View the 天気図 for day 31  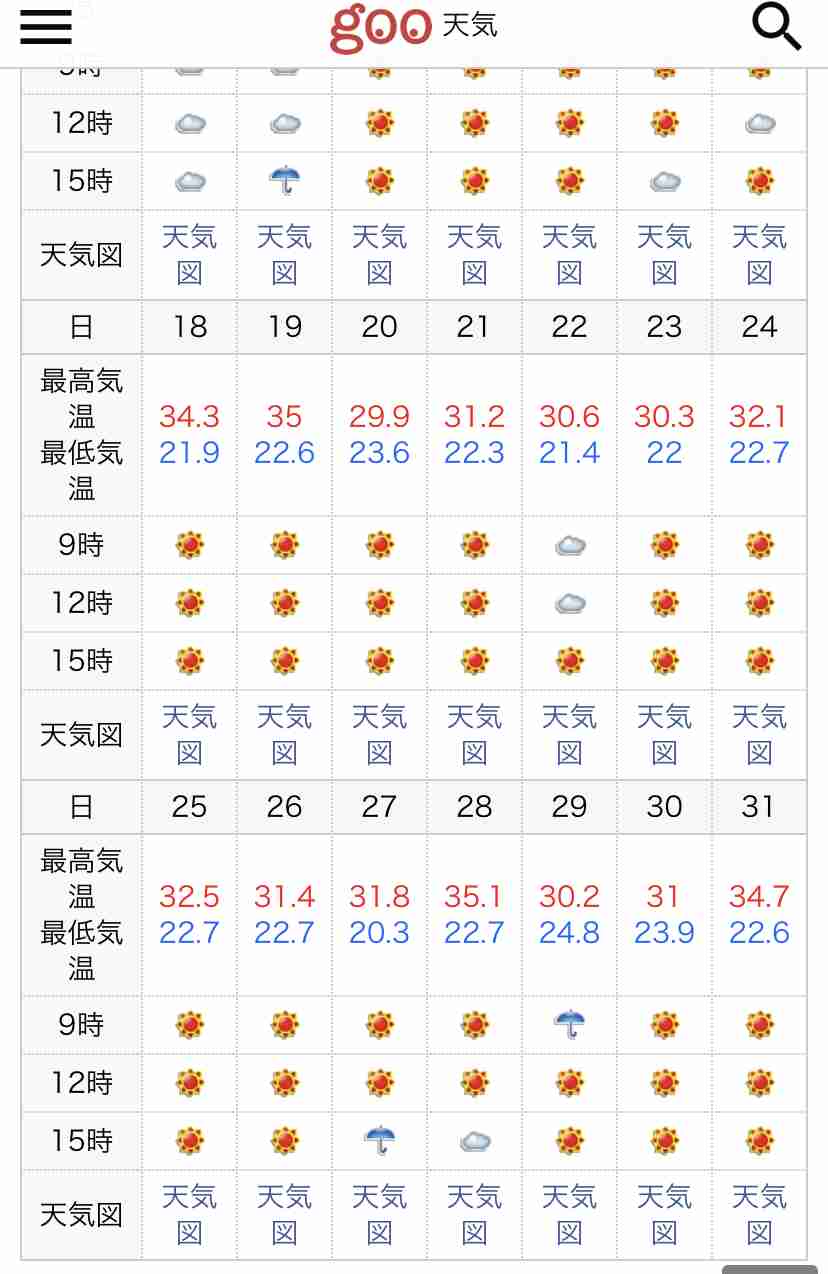[x=759, y=1215]
